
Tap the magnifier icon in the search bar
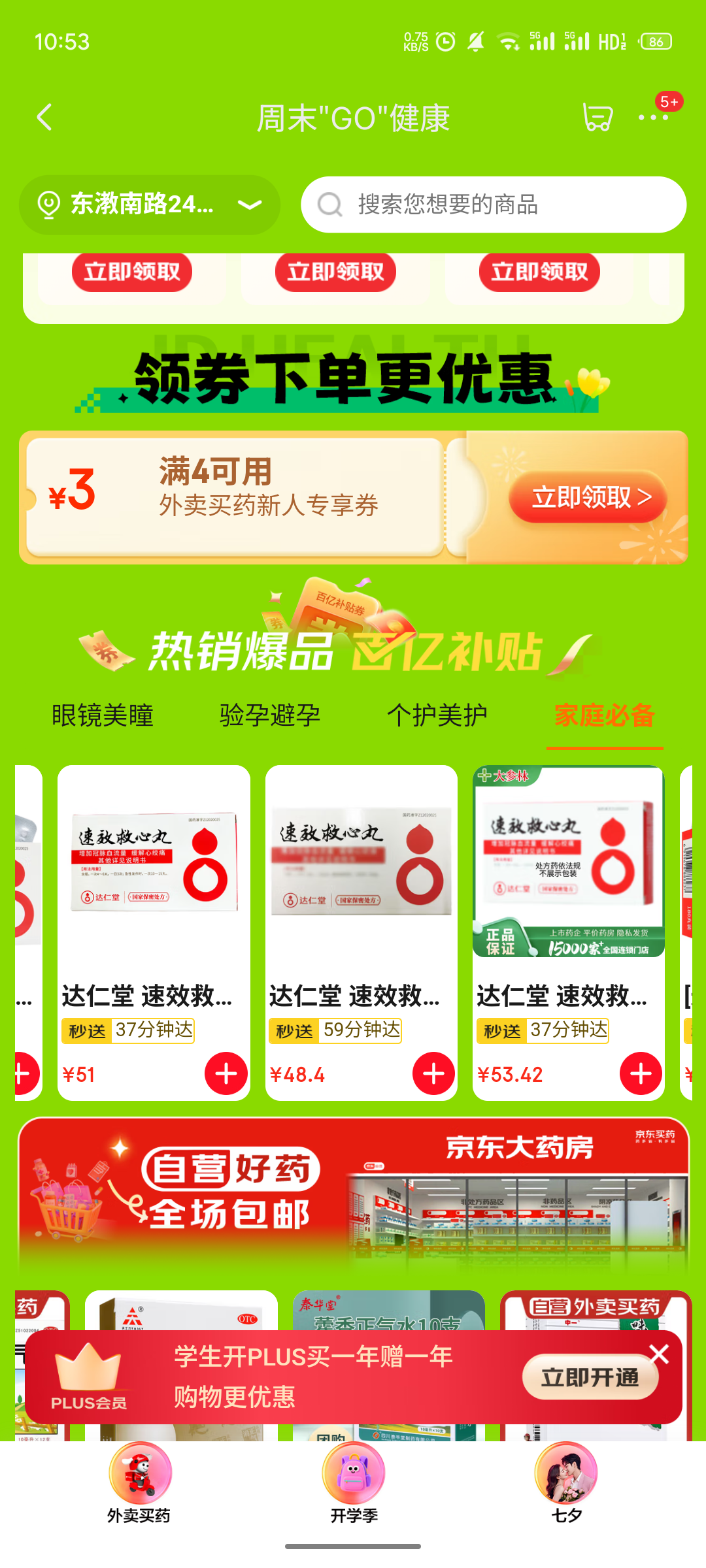pos(331,204)
